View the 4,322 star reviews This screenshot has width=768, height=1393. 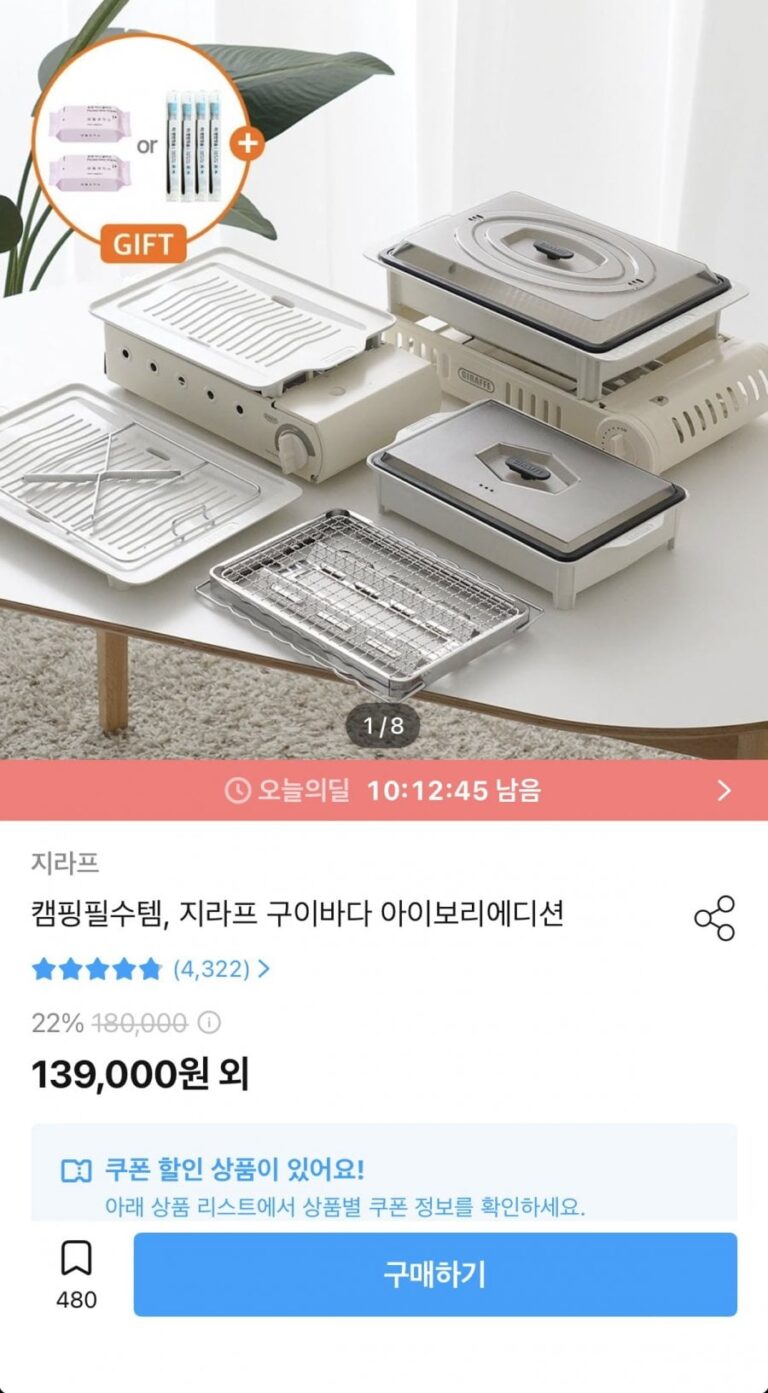pos(151,969)
